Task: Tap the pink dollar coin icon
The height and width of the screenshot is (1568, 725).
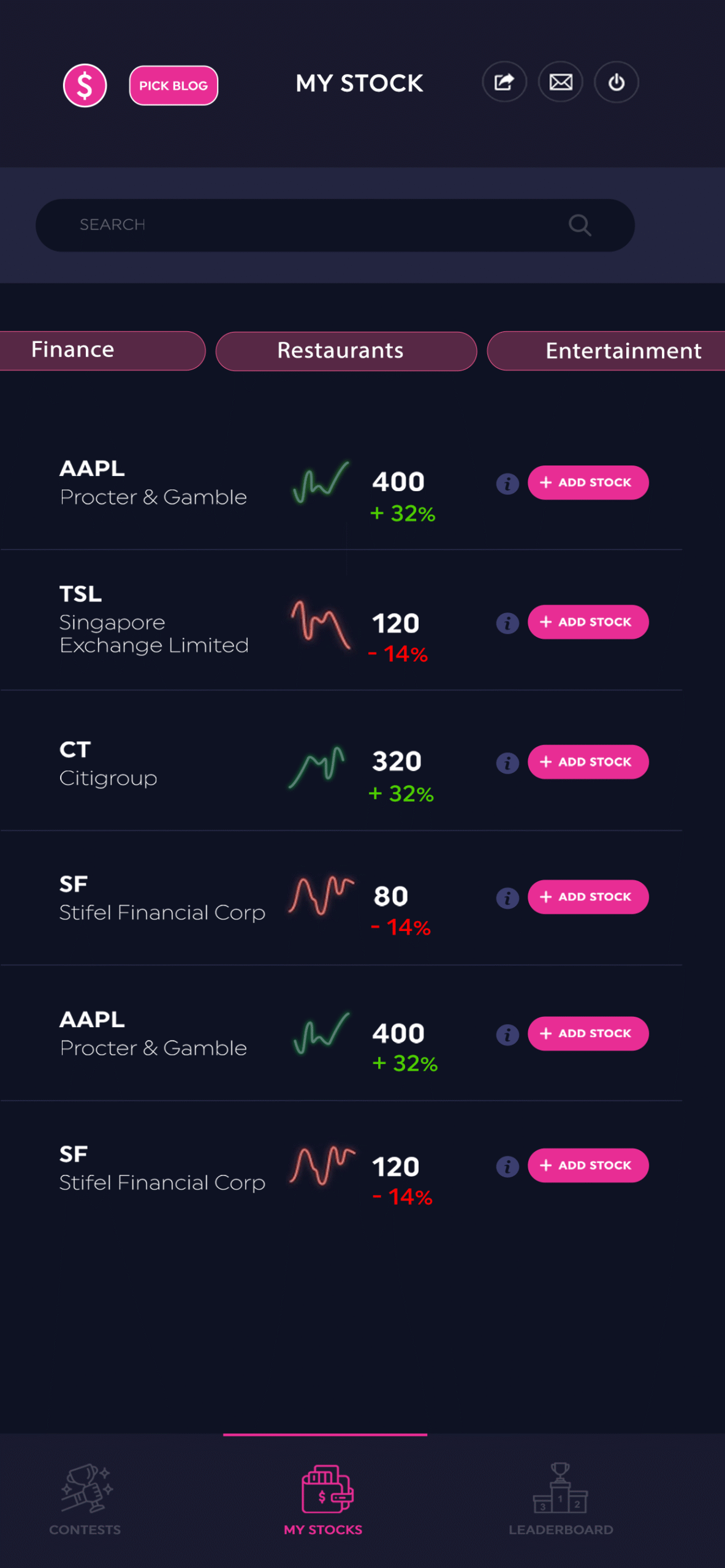Action: click(x=85, y=85)
